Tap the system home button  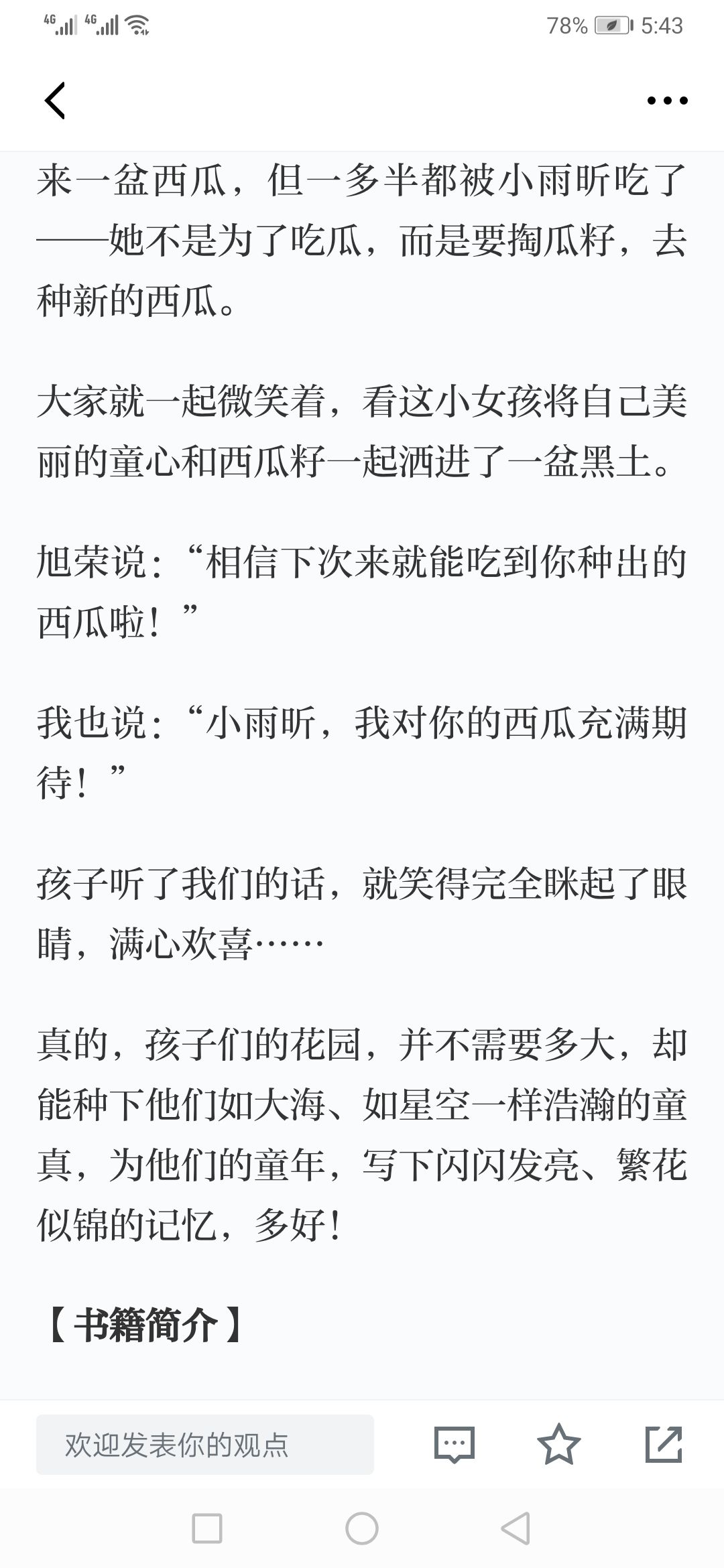point(362,1528)
